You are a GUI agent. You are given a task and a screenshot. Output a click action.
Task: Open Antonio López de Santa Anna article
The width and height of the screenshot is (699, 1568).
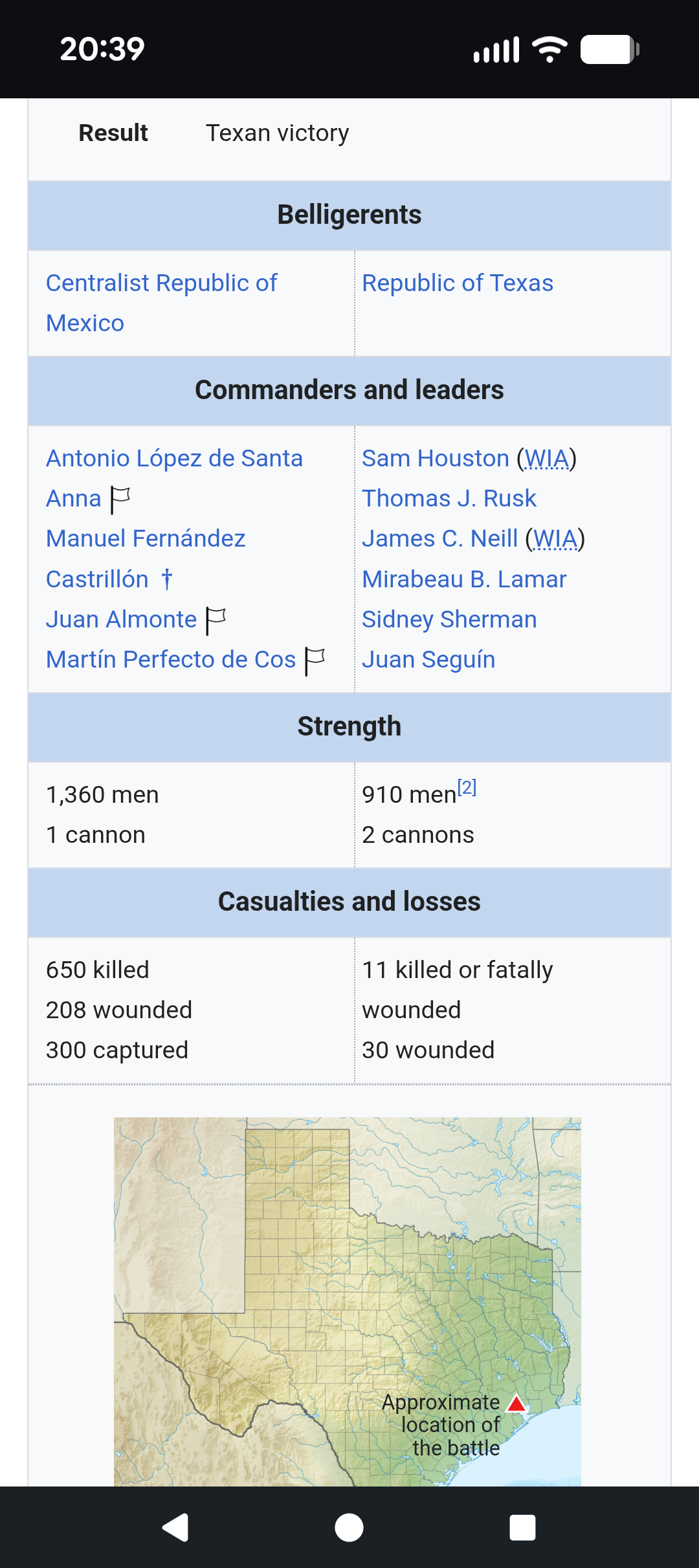click(x=174, y=478)
